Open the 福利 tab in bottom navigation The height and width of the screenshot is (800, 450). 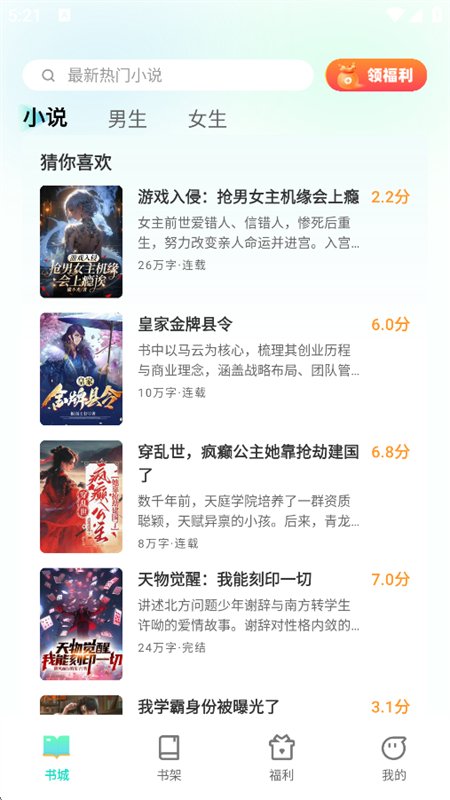point(282,758)
